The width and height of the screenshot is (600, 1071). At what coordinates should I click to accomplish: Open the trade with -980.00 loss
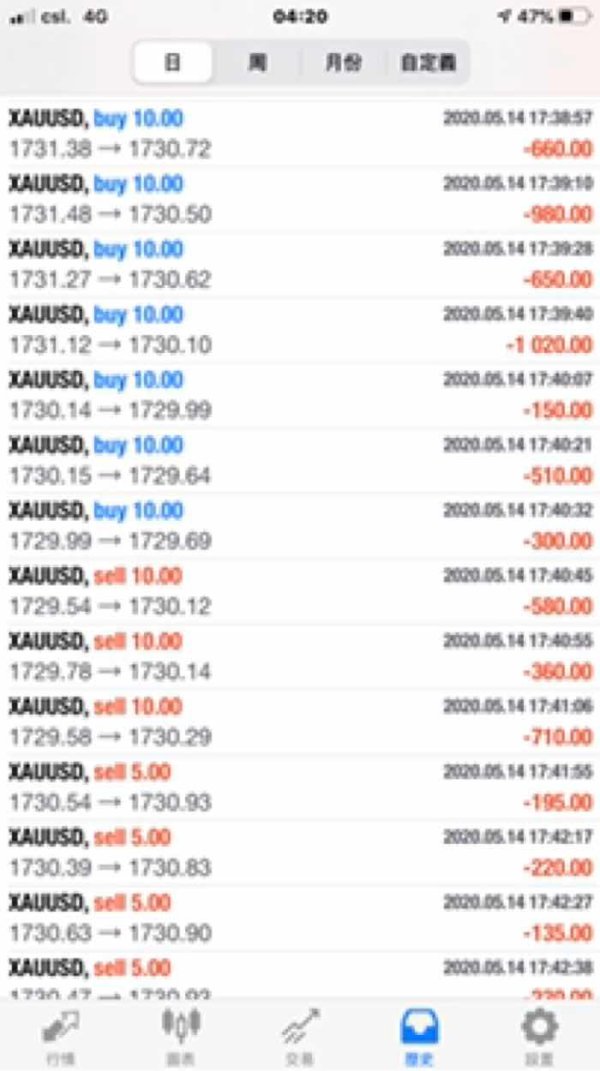(300, 199)
